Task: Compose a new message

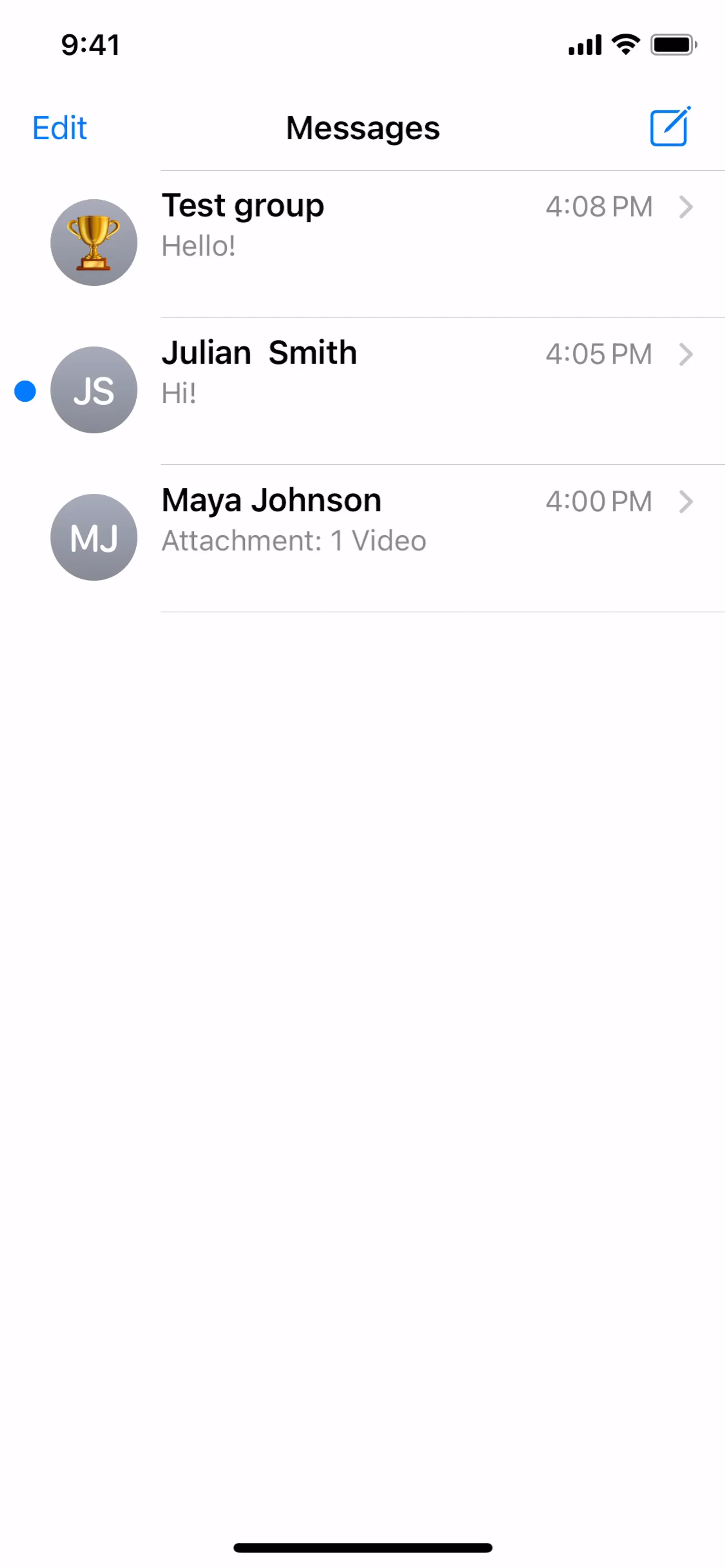Action: pos(669,127)
